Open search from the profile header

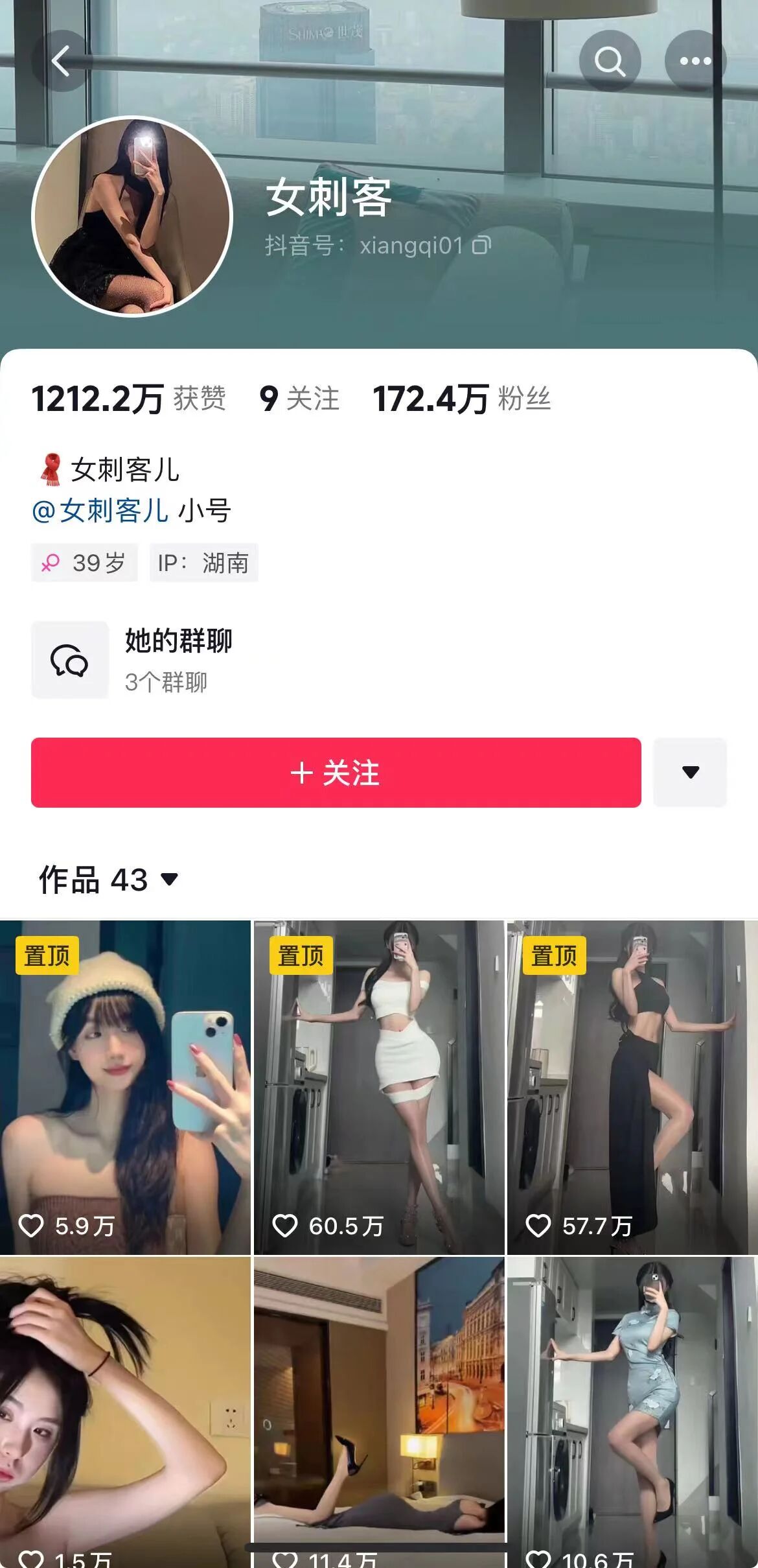click(x=612, y=62)
